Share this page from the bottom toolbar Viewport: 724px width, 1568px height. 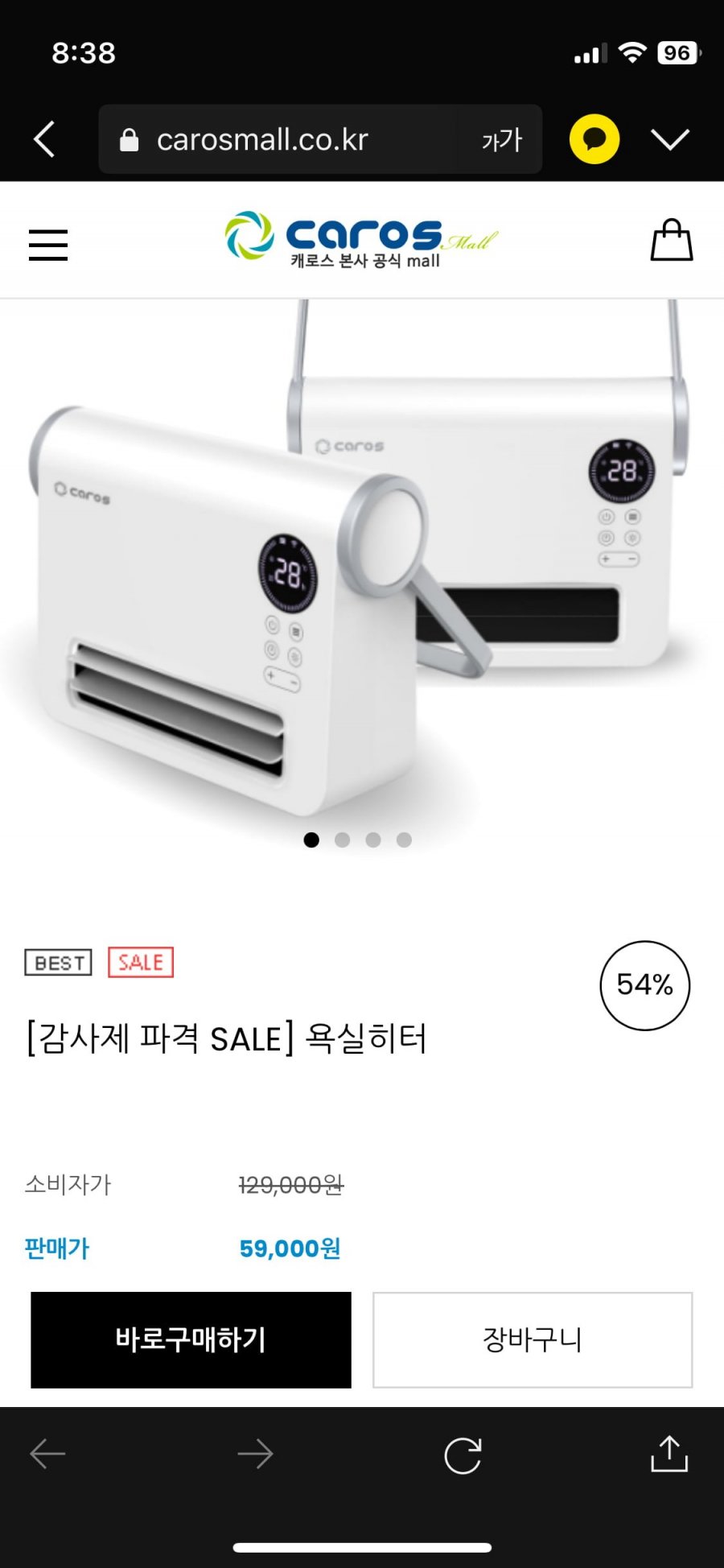pos(669,1454)
